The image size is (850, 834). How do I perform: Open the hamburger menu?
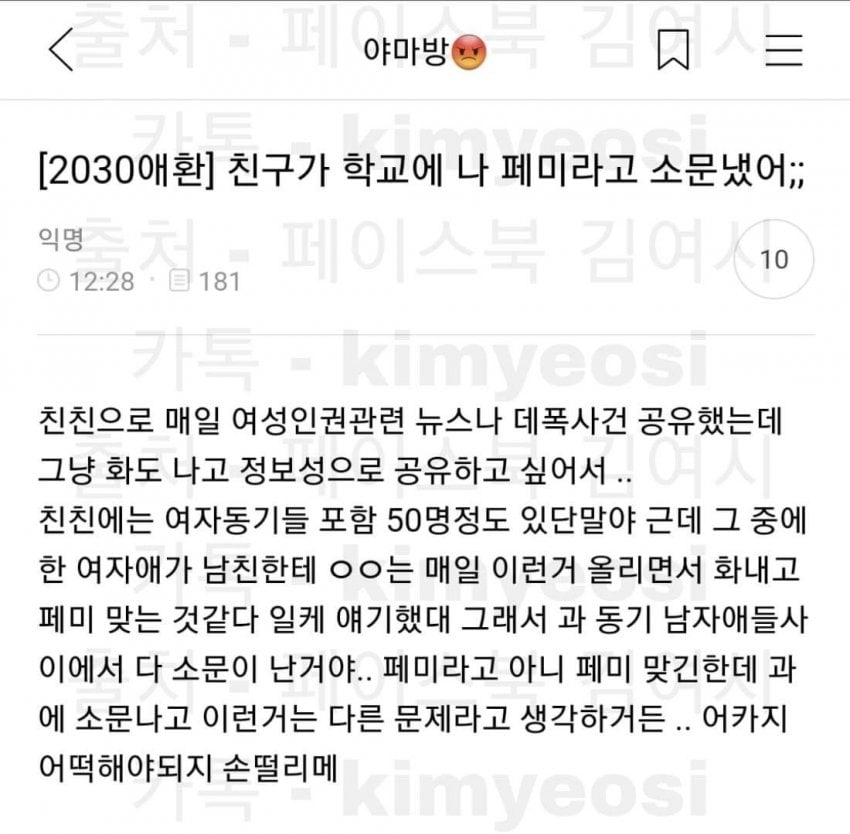[784, 50]
